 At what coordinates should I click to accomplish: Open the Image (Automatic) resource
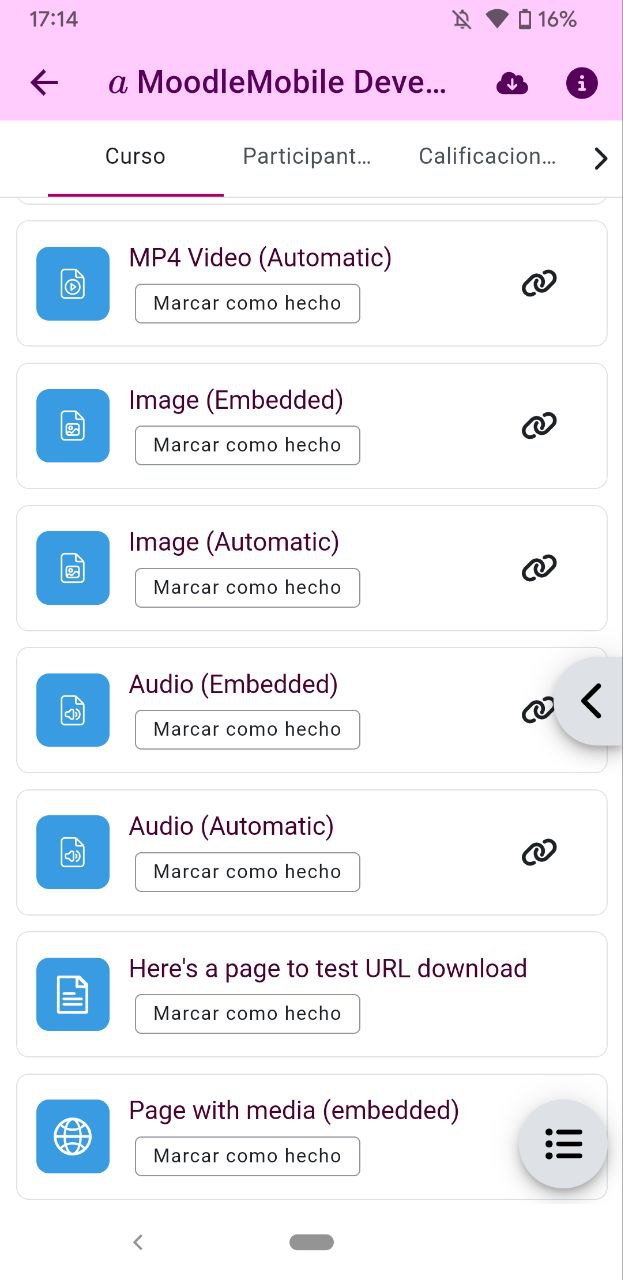(234, 542)
